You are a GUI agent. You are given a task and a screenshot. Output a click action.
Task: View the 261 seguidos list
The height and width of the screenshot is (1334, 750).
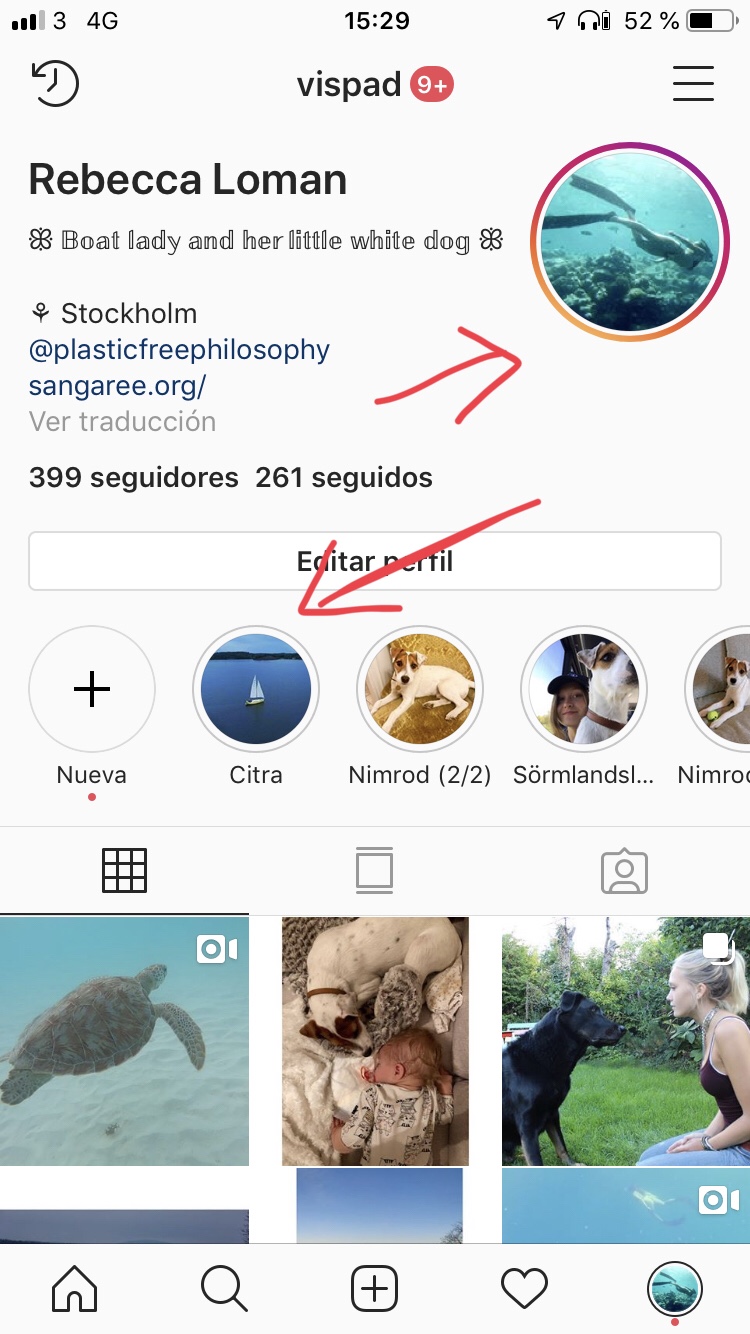pos(343,478)
